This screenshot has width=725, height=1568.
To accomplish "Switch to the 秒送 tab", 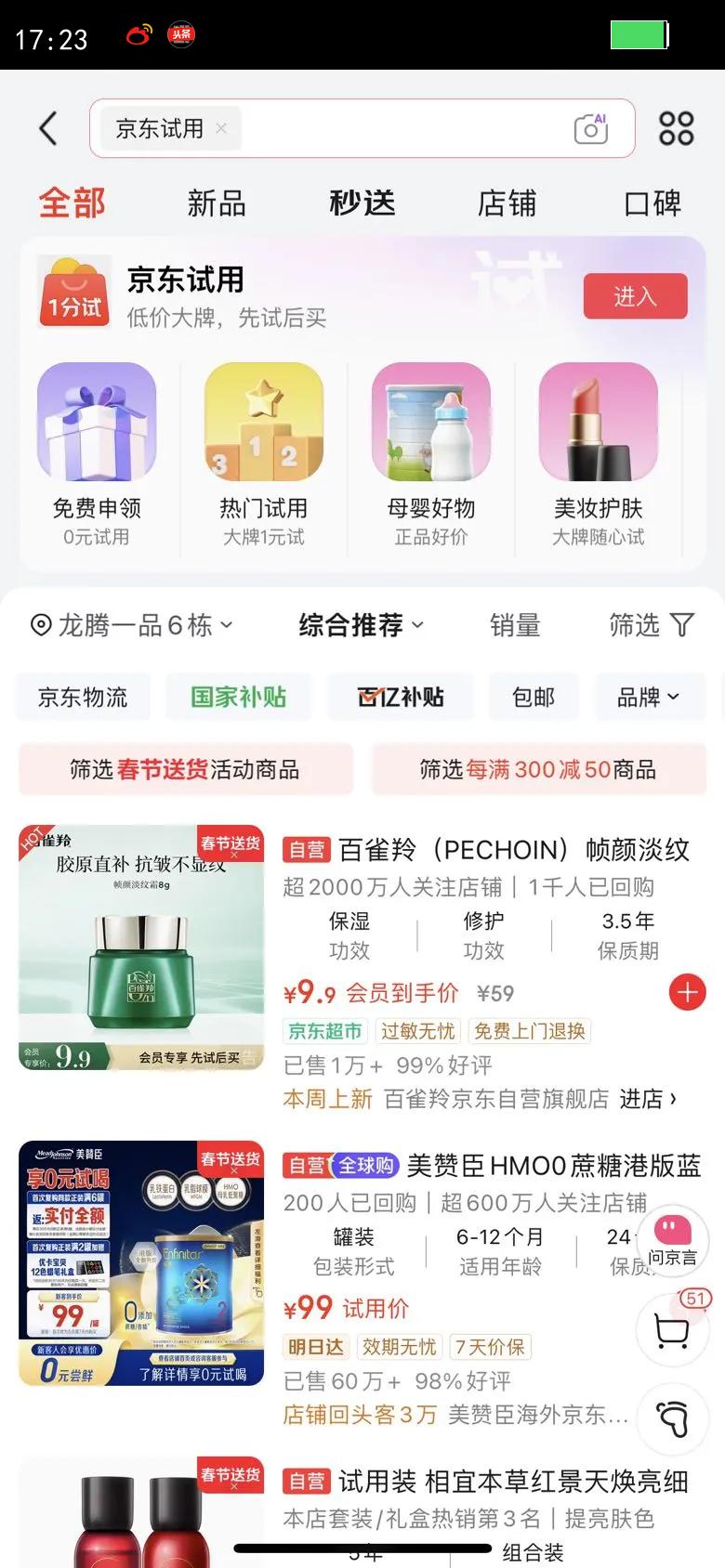I will [x=362, y=203].
